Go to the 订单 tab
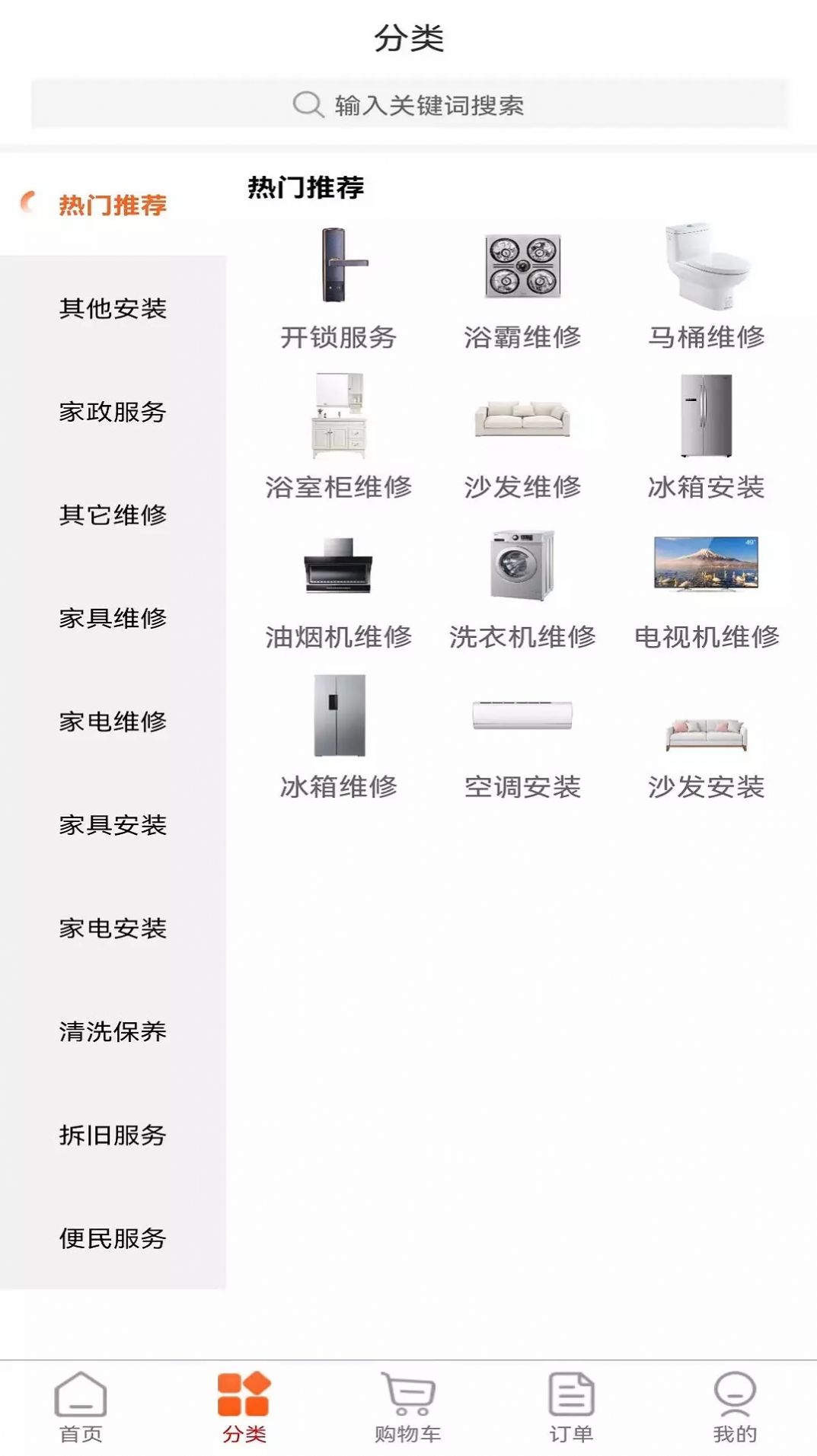This screenshot has height=1456, width=817. click(x=571, y=1407)
